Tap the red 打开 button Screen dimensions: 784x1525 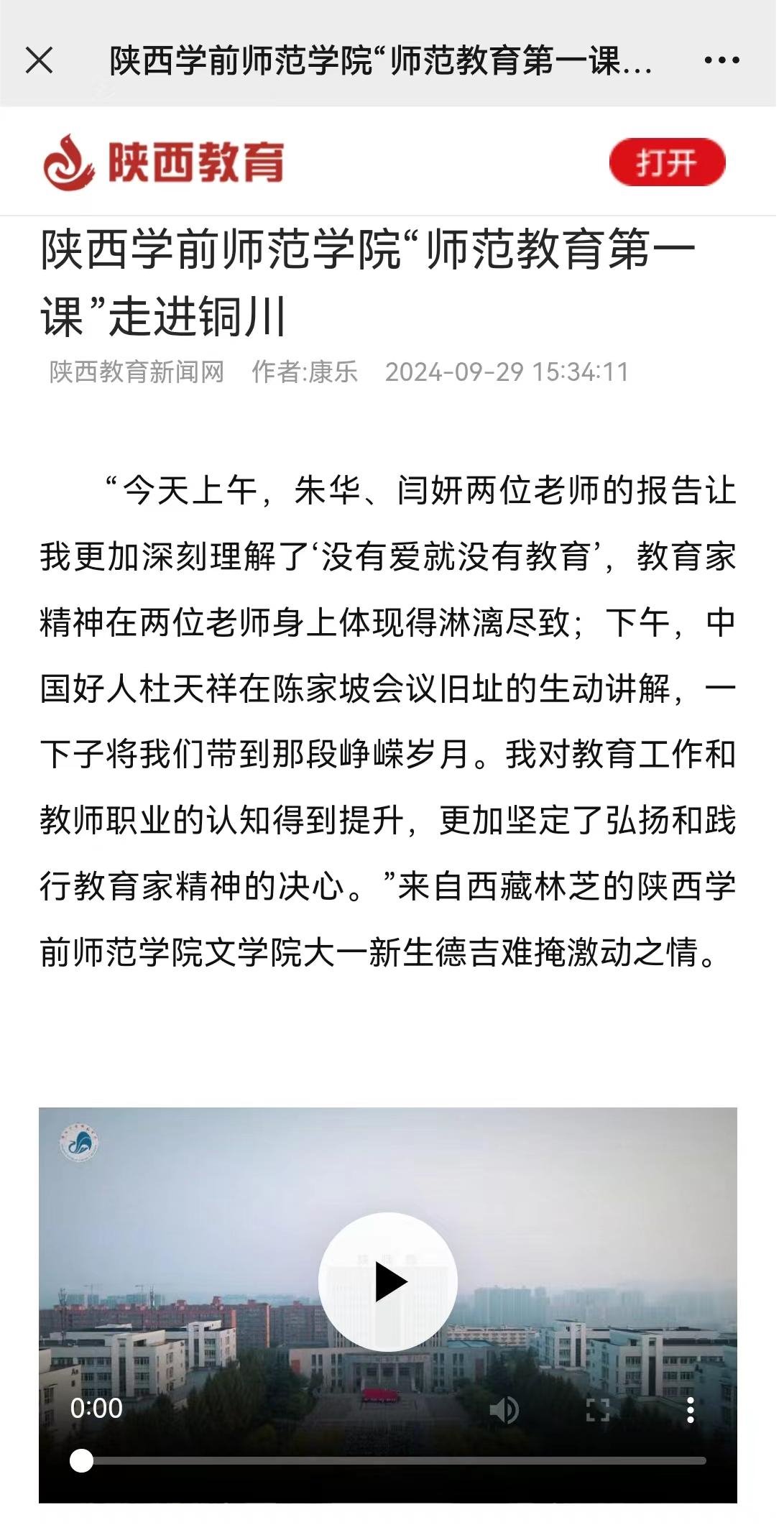(x=667, y=162)
